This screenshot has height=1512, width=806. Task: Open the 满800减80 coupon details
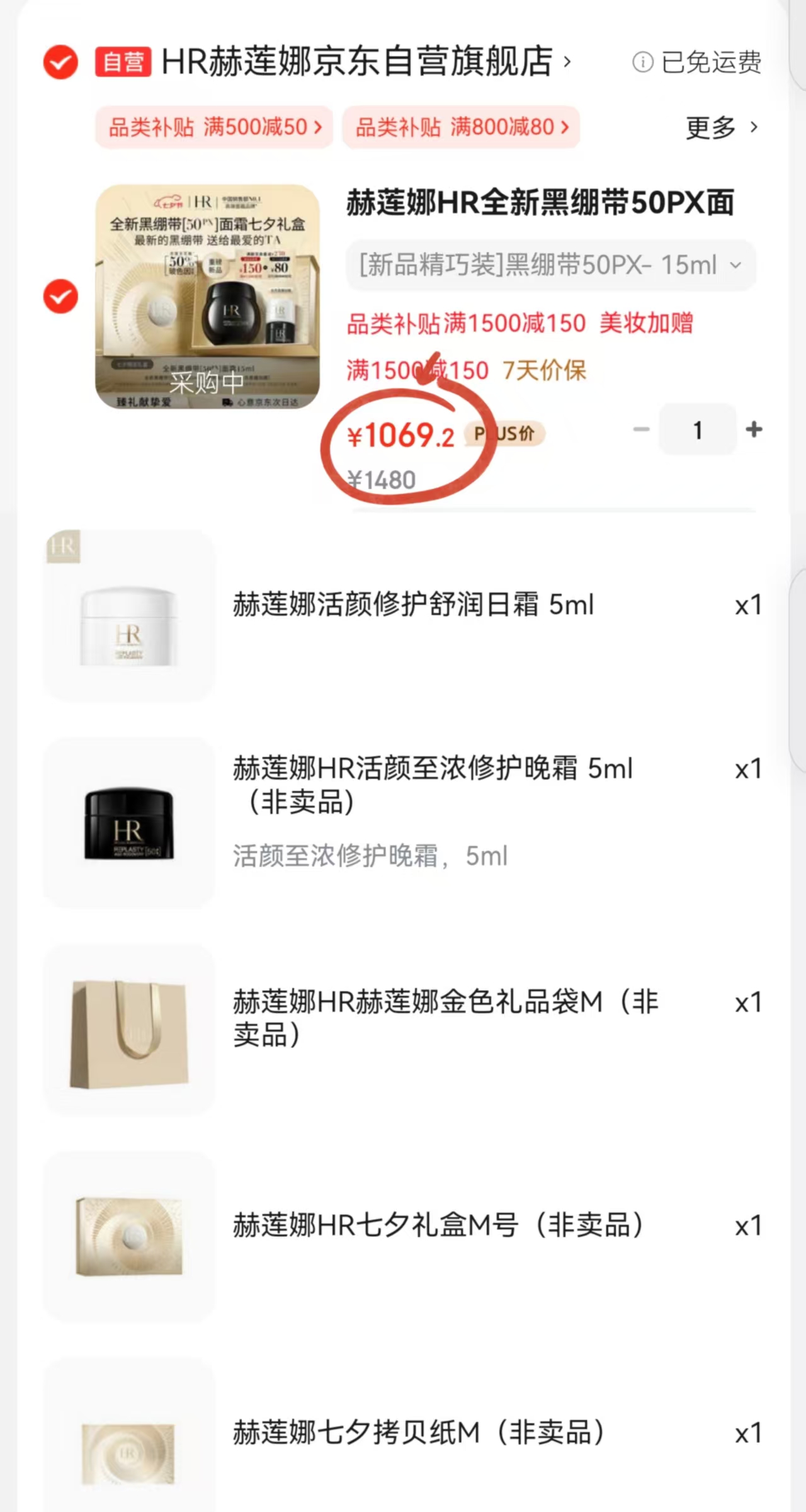(461, 127)
